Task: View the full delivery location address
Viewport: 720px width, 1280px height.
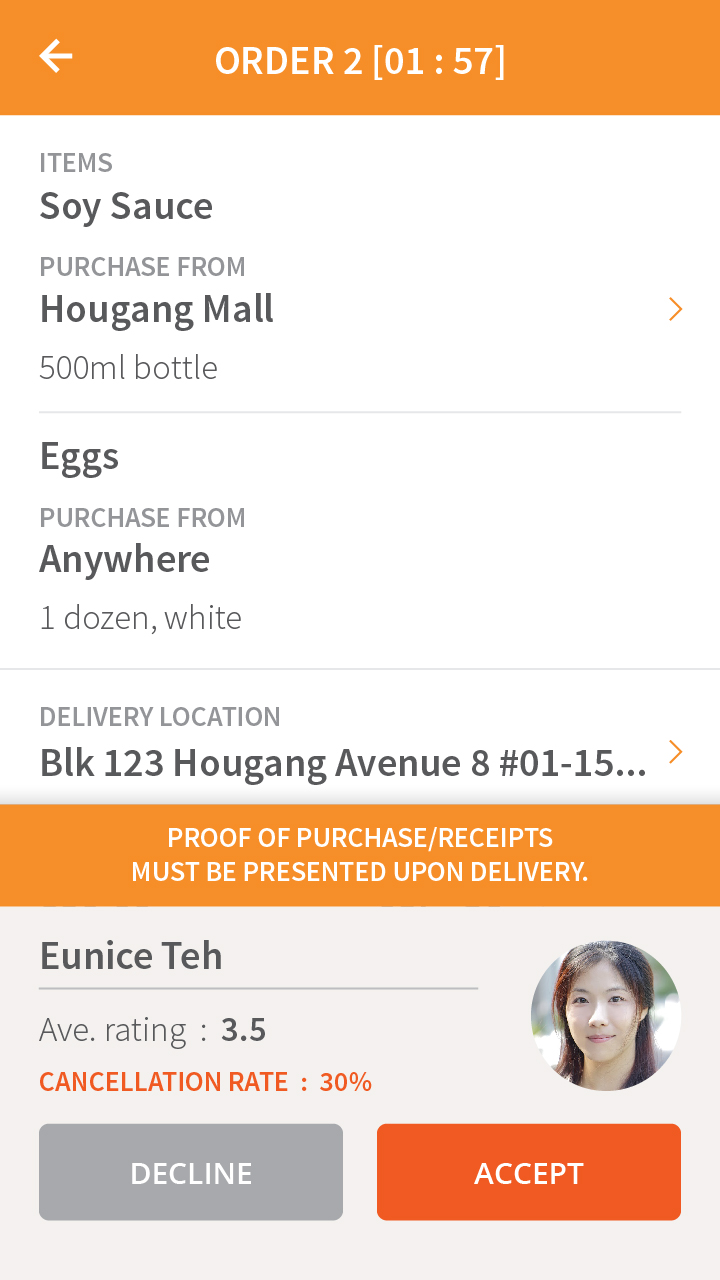Action: [x=674, y=752]
